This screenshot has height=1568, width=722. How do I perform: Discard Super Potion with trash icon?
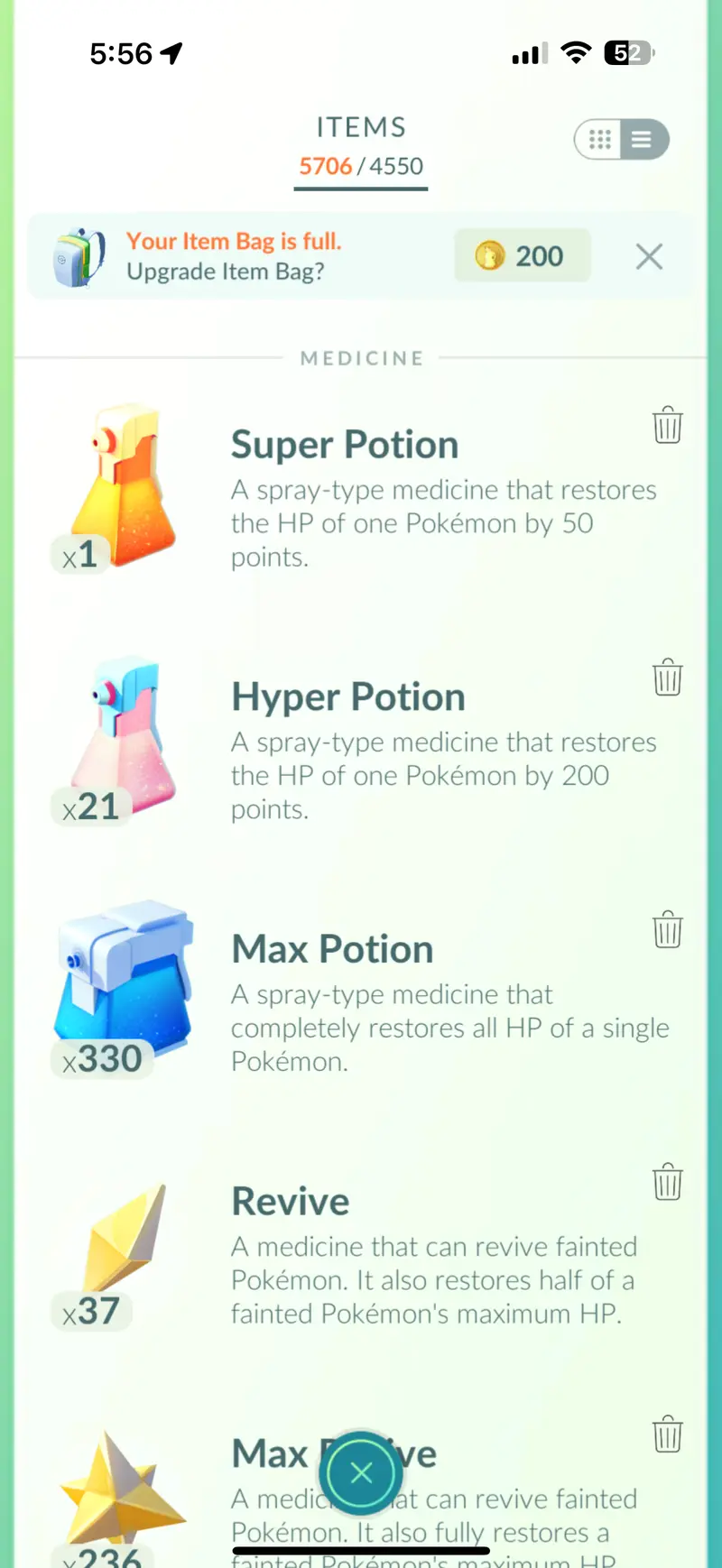click(x=667, y=425)
